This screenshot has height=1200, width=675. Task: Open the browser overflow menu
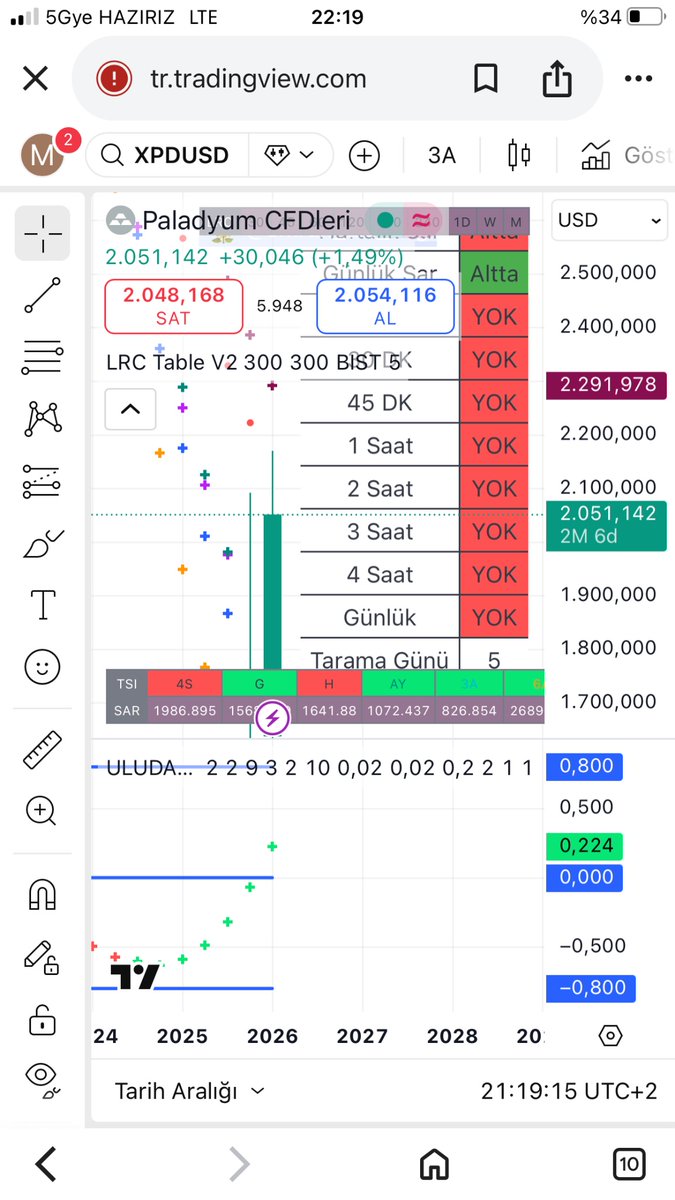click(x=637, y=78)
